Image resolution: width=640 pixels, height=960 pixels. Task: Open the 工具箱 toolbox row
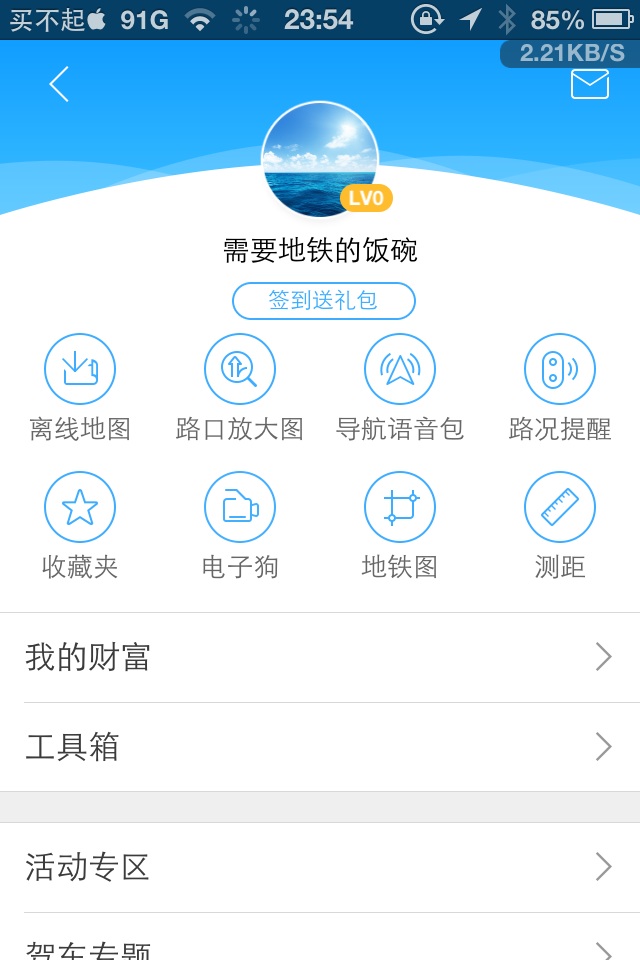(320, 747)
